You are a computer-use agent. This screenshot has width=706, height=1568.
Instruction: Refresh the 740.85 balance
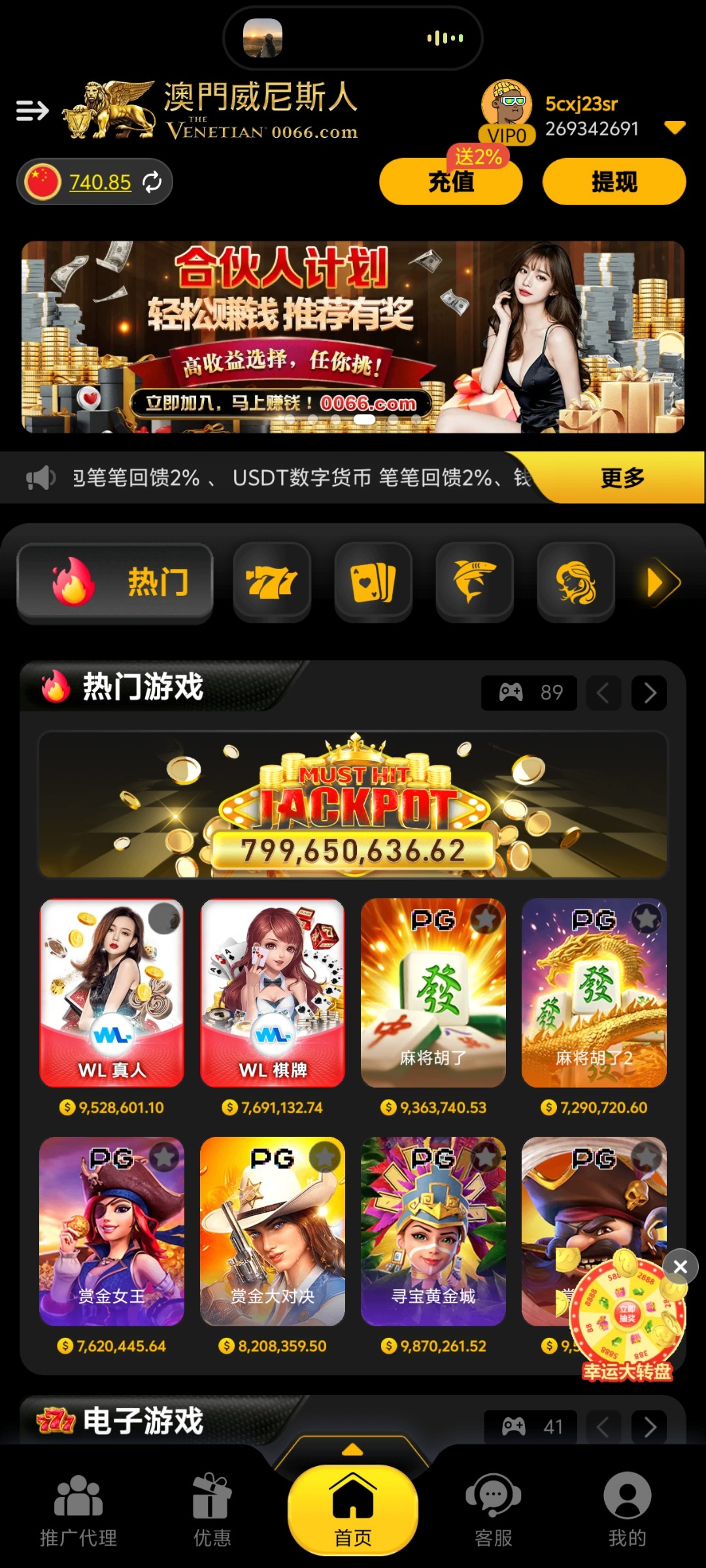pyautogui.click(x=152, y=182)
